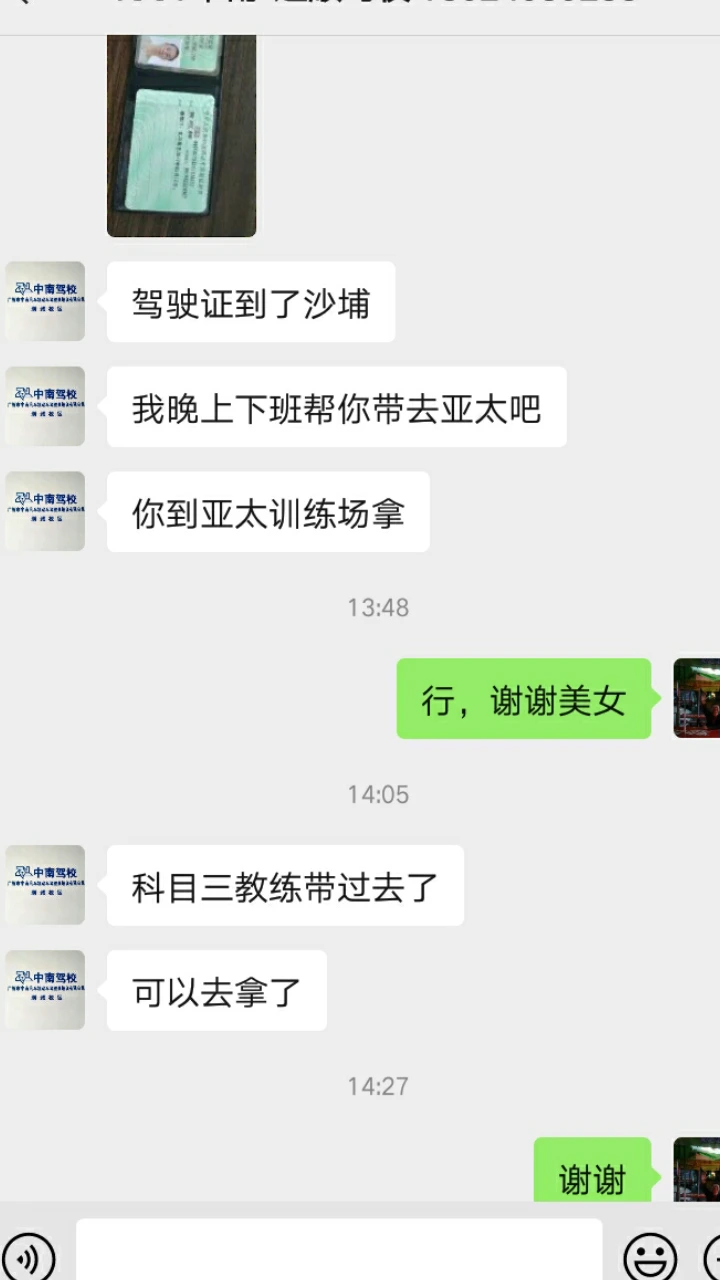Open sender avatar beside 驾驶证到了沙埔
Viewport: 720px width, 1280px height.
[x=45, y=301]
